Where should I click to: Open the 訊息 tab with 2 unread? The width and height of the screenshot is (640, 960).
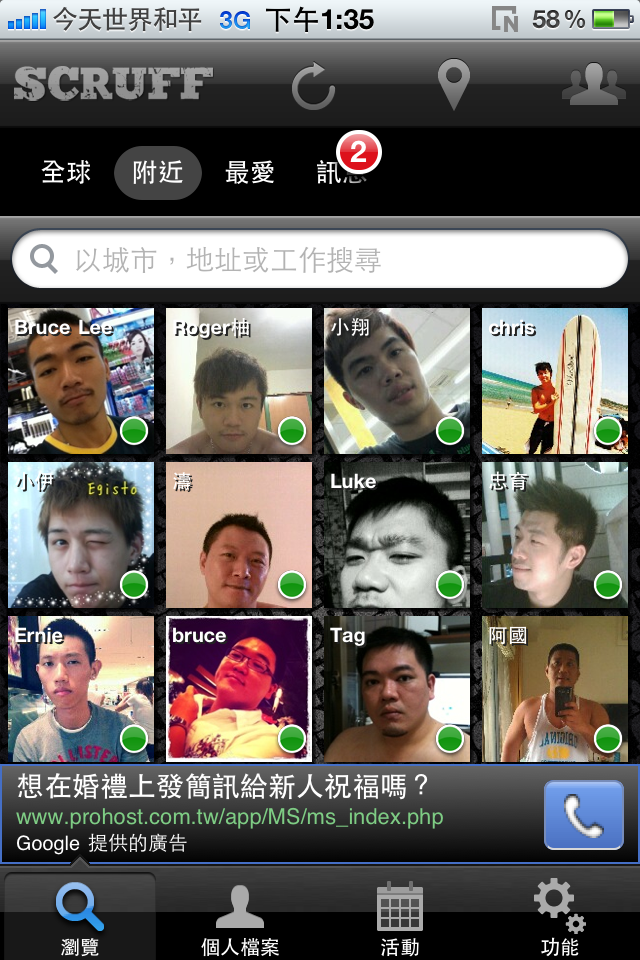(x=340, y=173)
